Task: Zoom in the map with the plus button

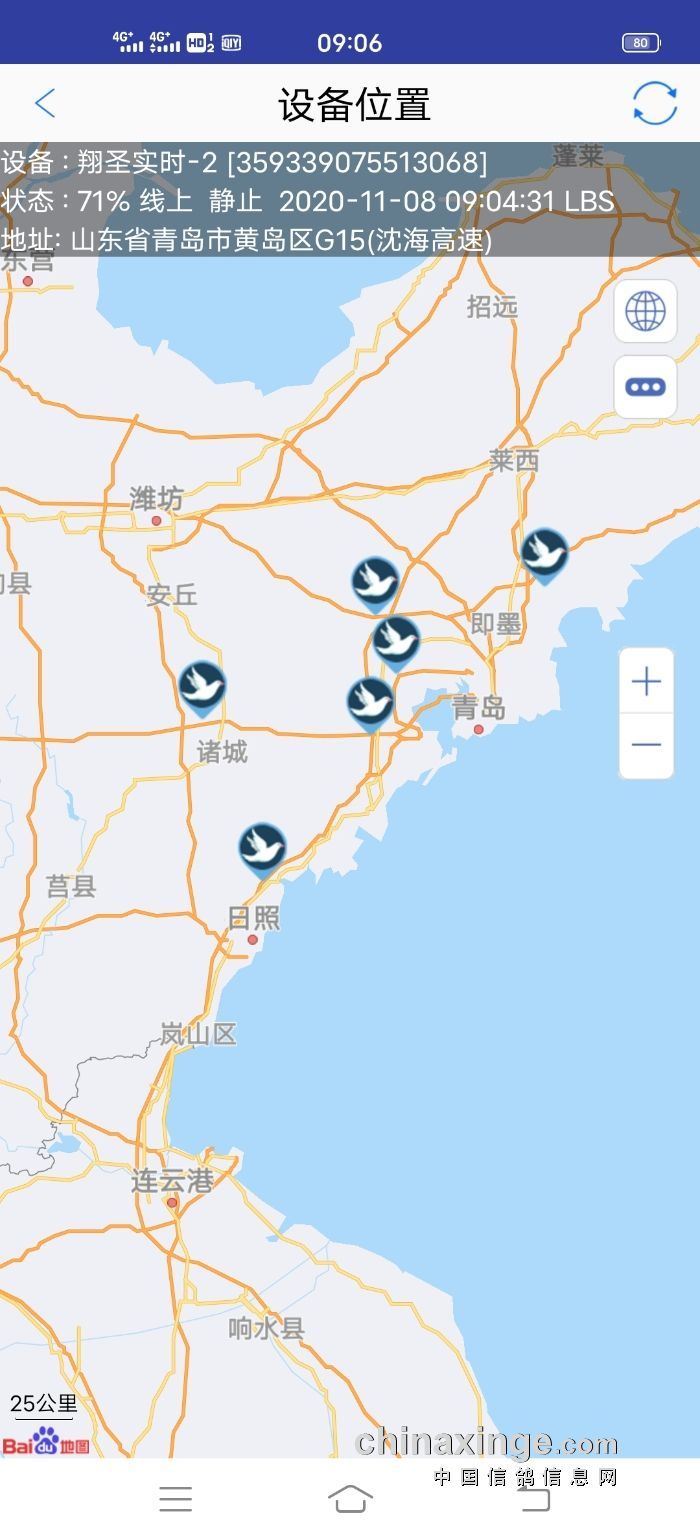Action: [646, 682]
